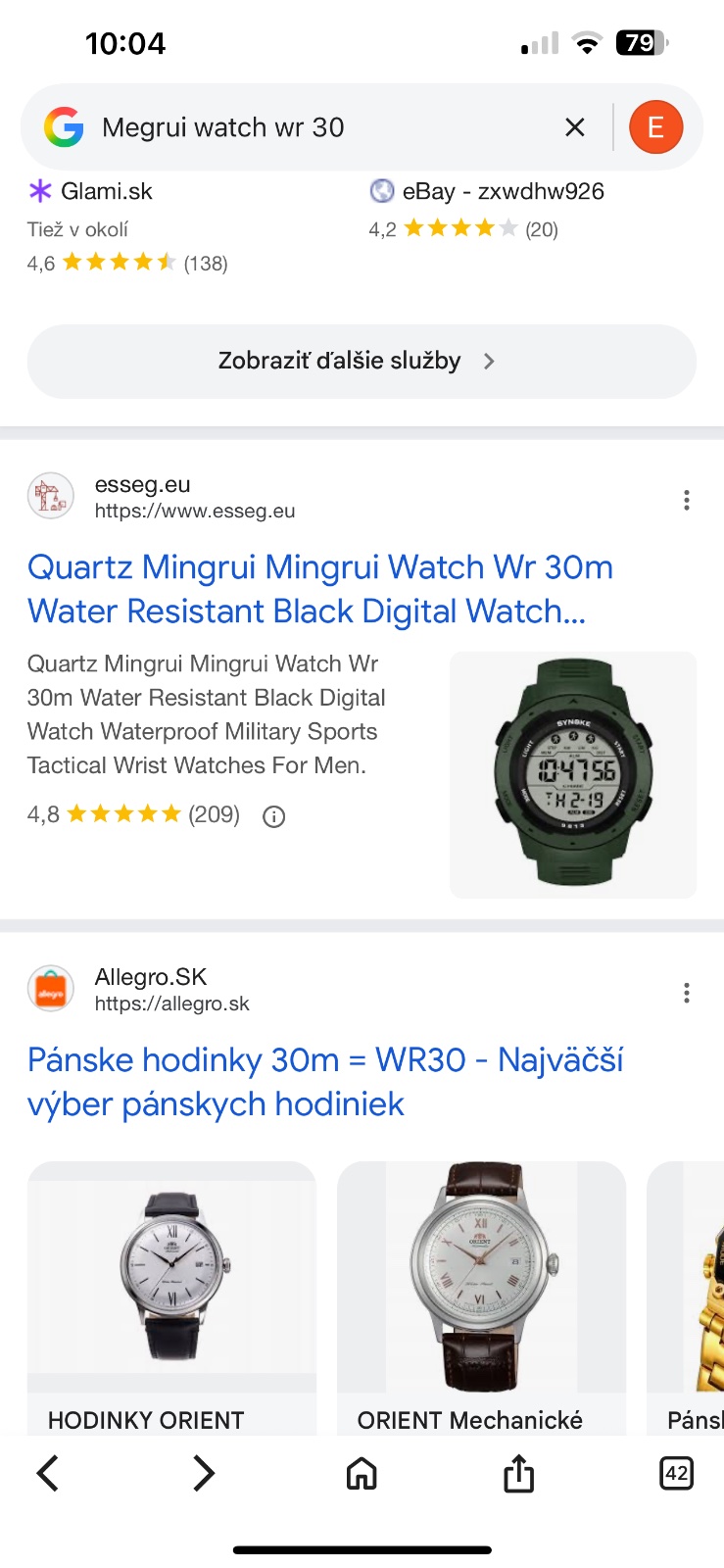Open the eBay zxwdhw926 seller listing
This screenshot has height=1568, width=724.
point(502,192)
